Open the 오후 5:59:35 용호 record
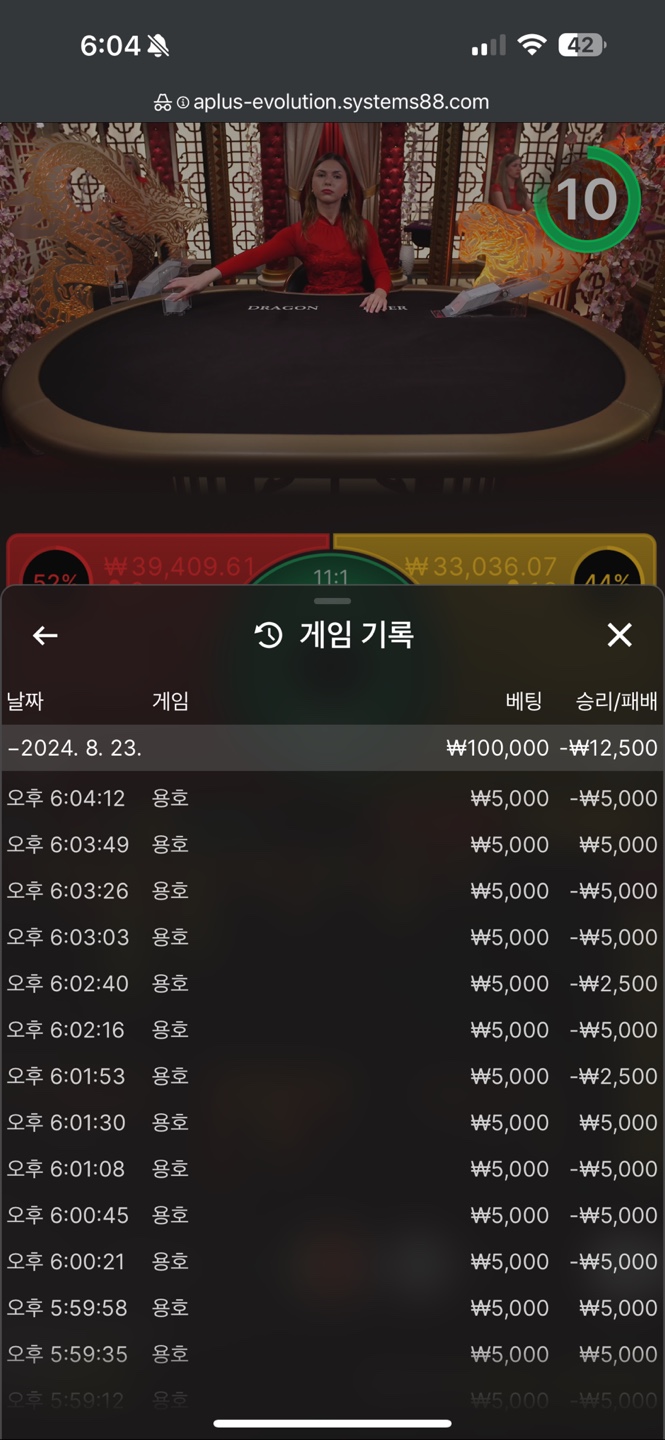 point(332,1354)
